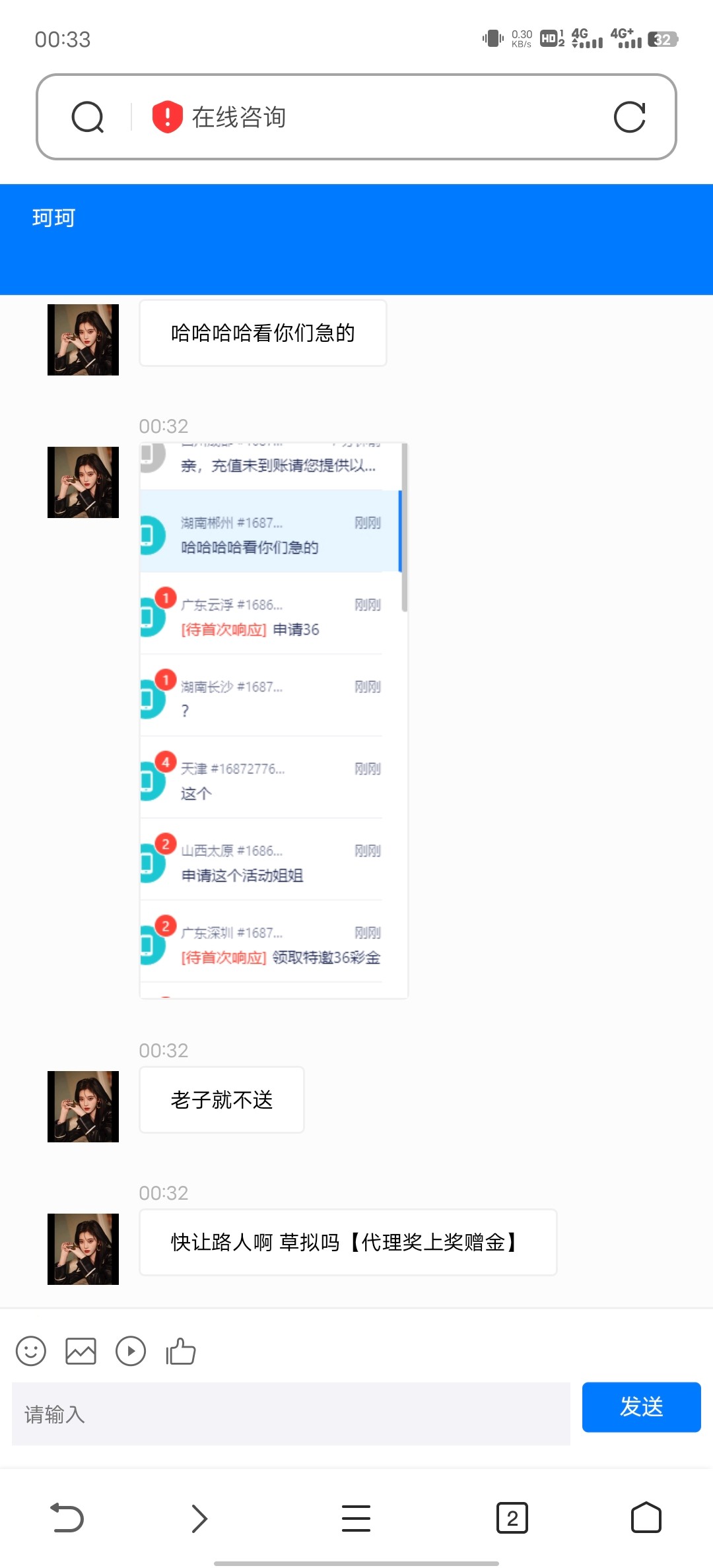Attach a video via play icon
This screenshot has width=713, height=1568.
tap(131, 1351)
